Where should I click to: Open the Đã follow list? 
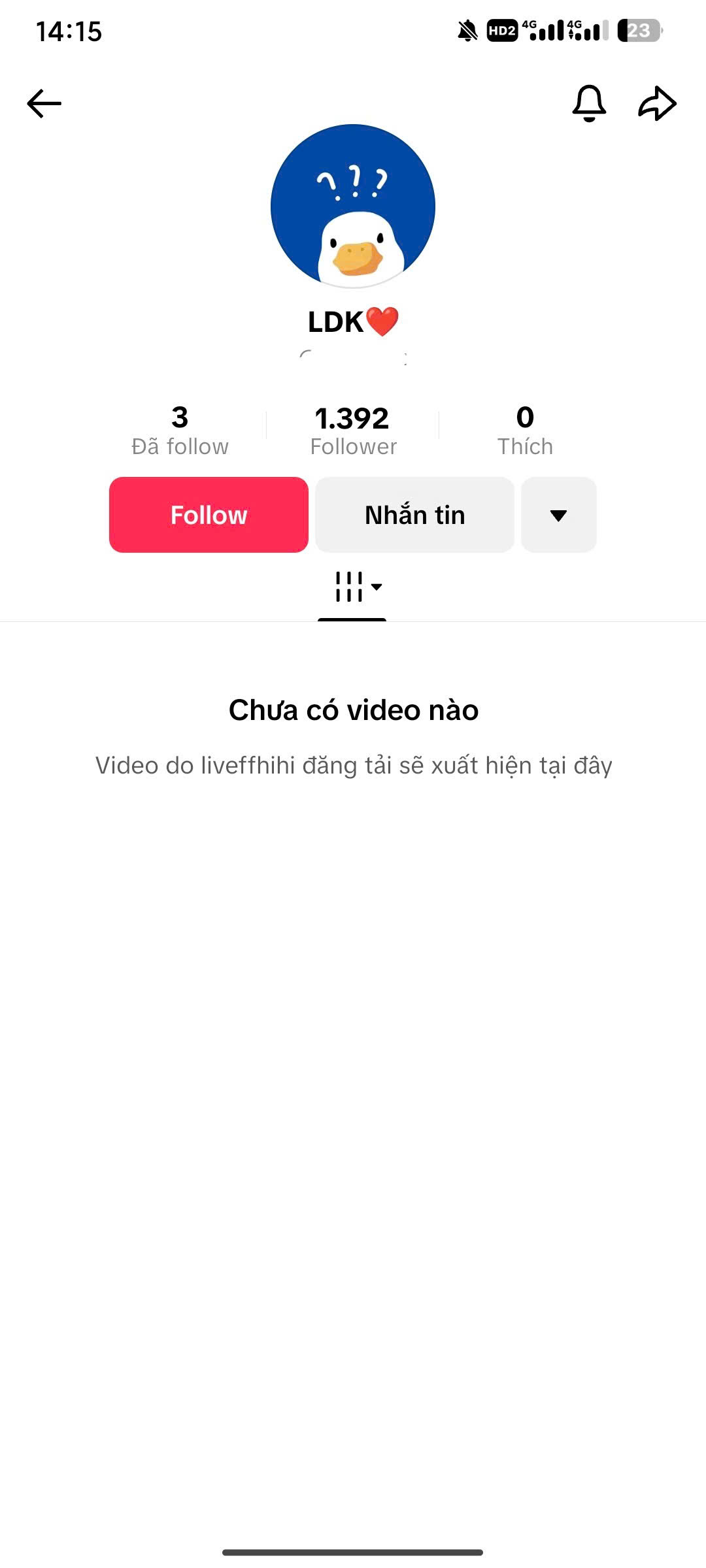[180, 431]
